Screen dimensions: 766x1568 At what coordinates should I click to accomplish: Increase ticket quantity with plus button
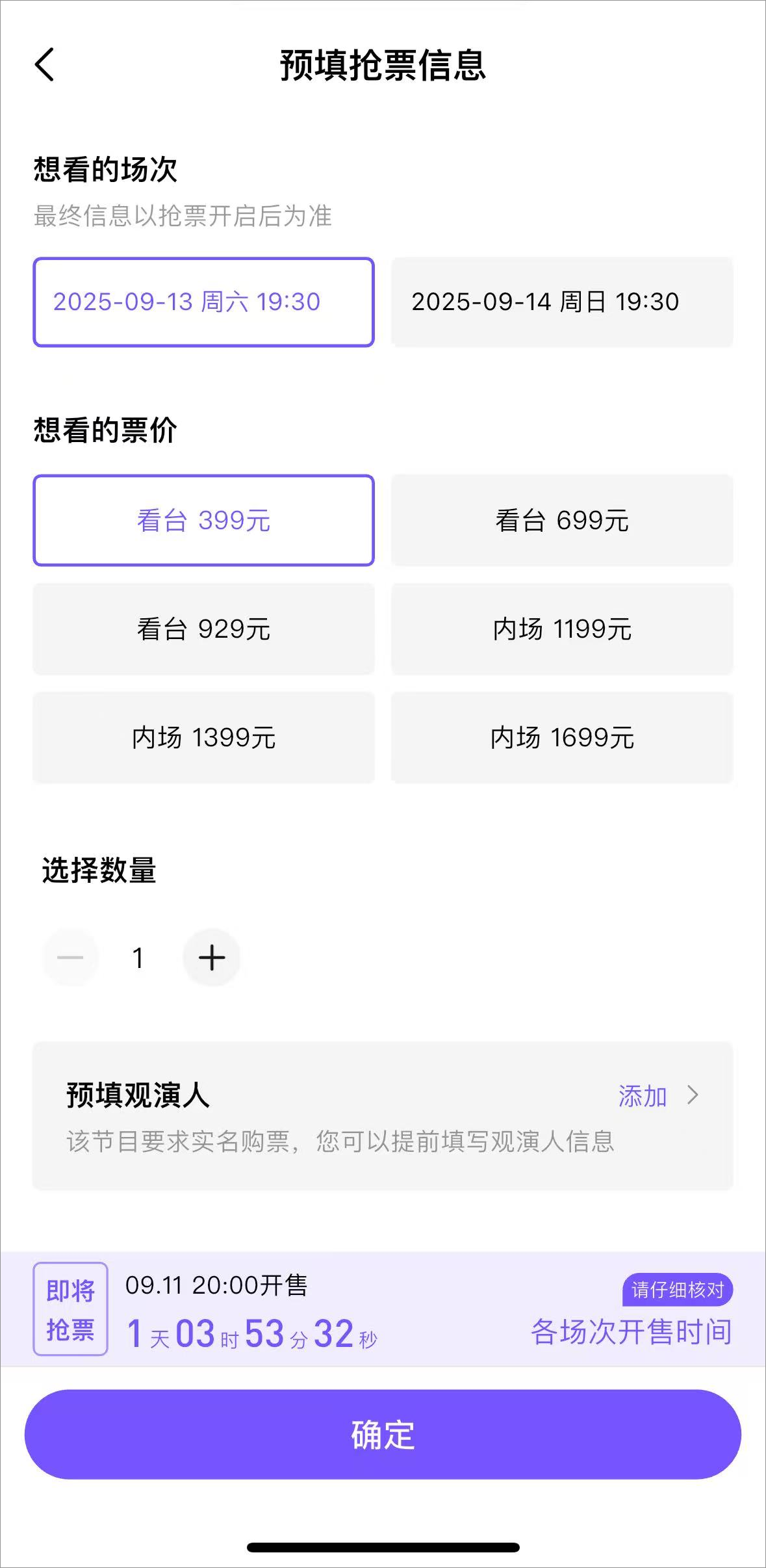tap(212, 958)
